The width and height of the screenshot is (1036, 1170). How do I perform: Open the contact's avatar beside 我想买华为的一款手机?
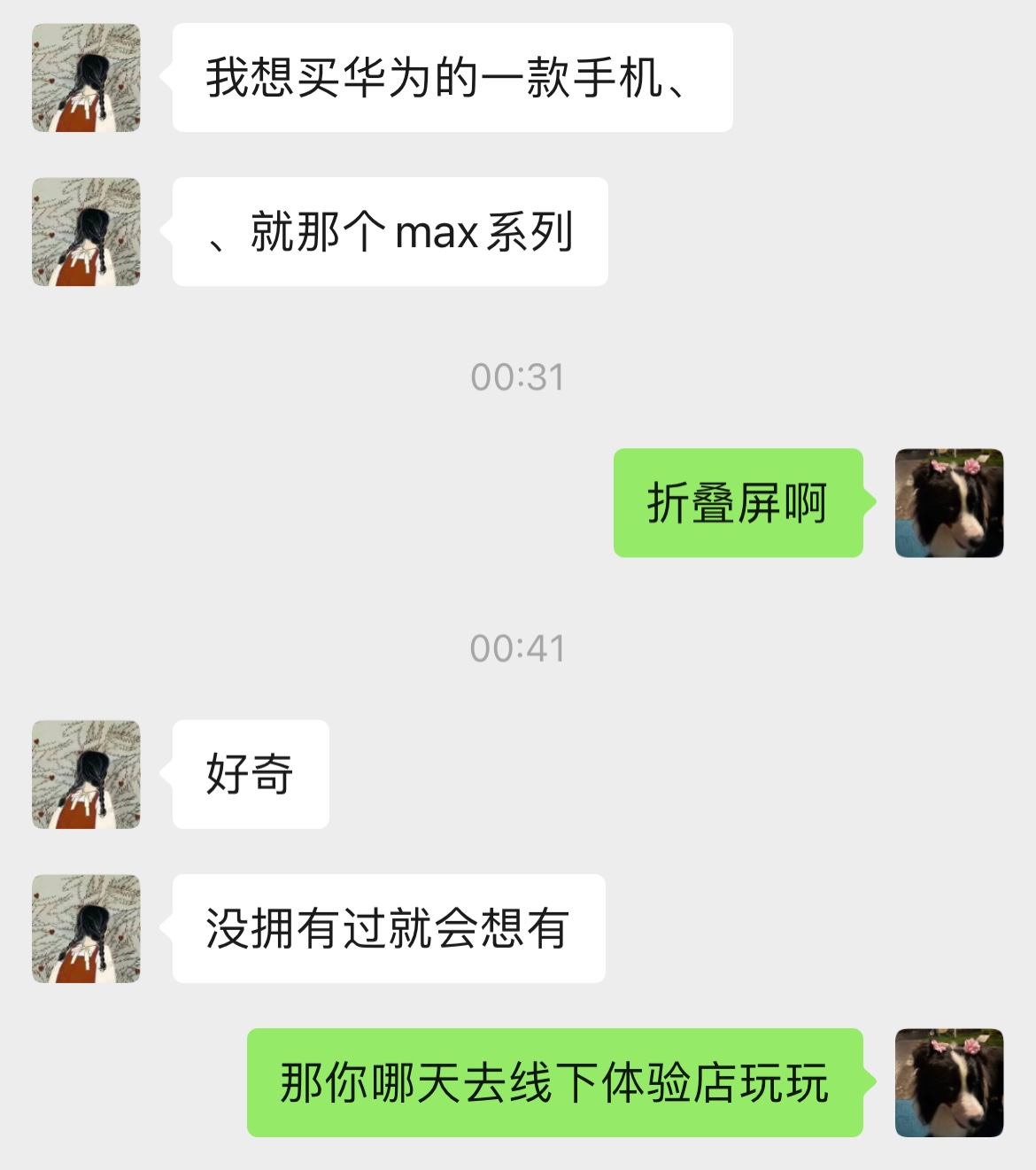pyautogui.click(x=86, y=78)
